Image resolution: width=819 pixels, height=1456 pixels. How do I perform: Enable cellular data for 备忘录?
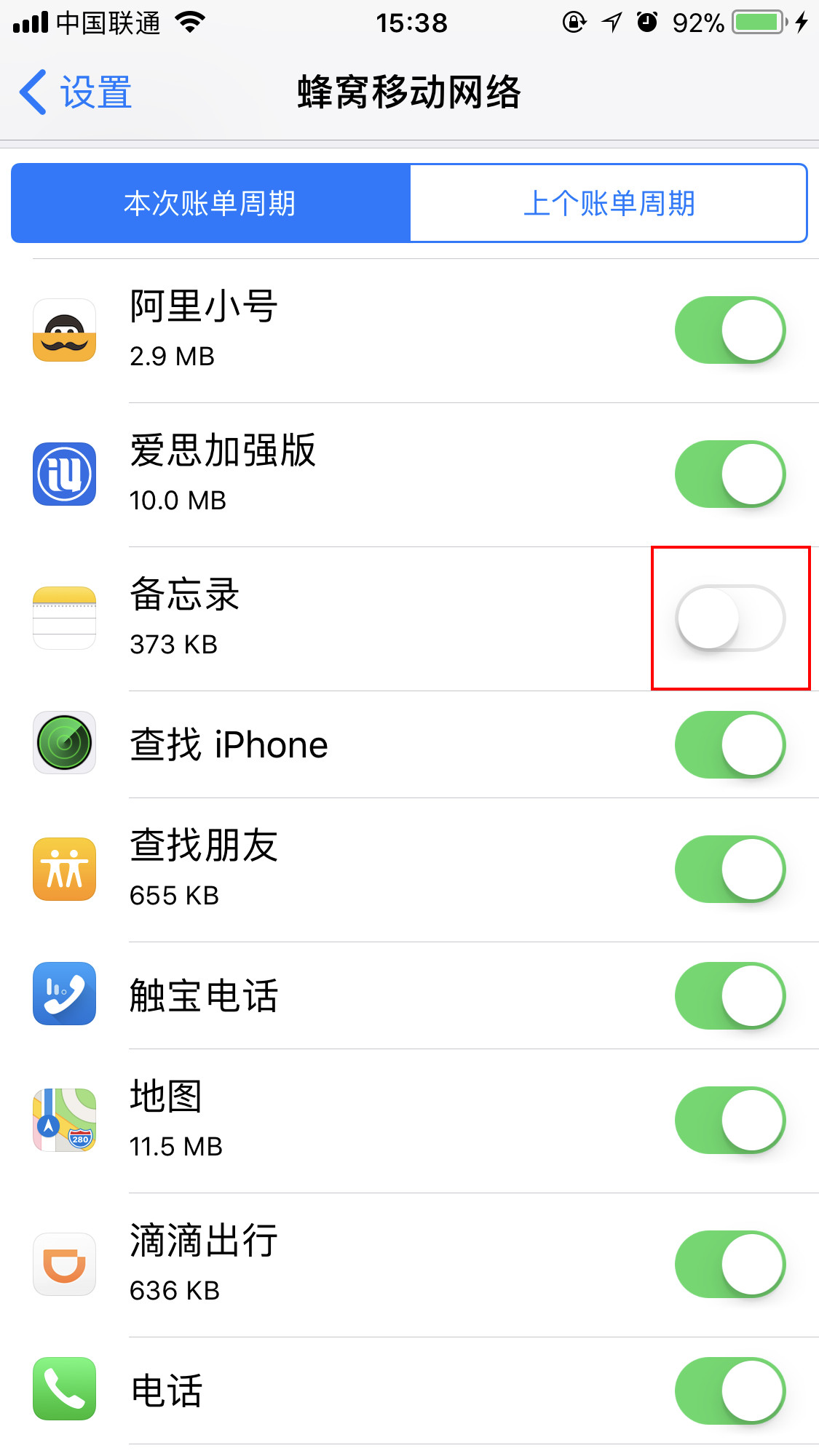[730, 616]
